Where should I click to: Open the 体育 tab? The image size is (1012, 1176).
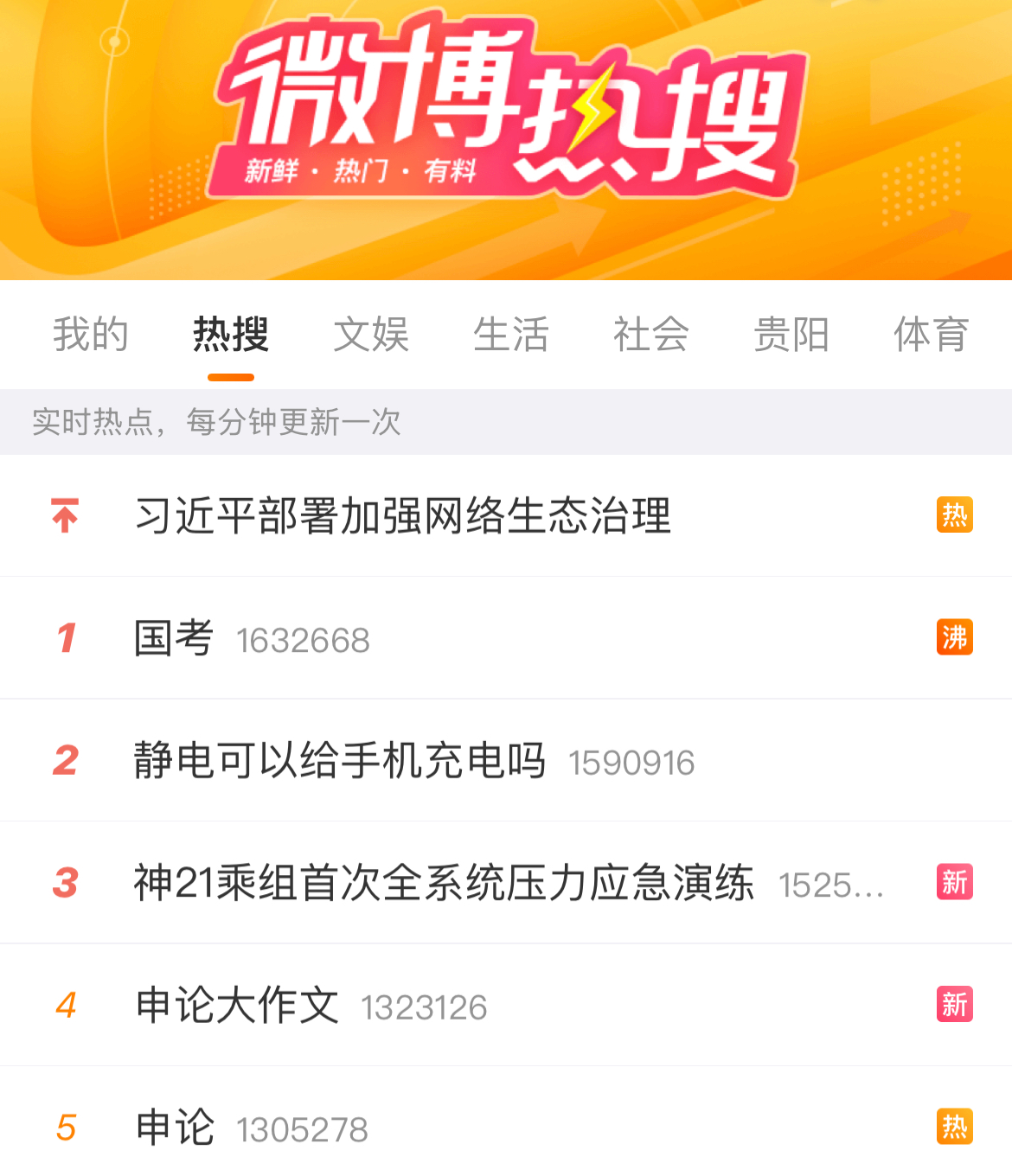click(x=931, y=335)
